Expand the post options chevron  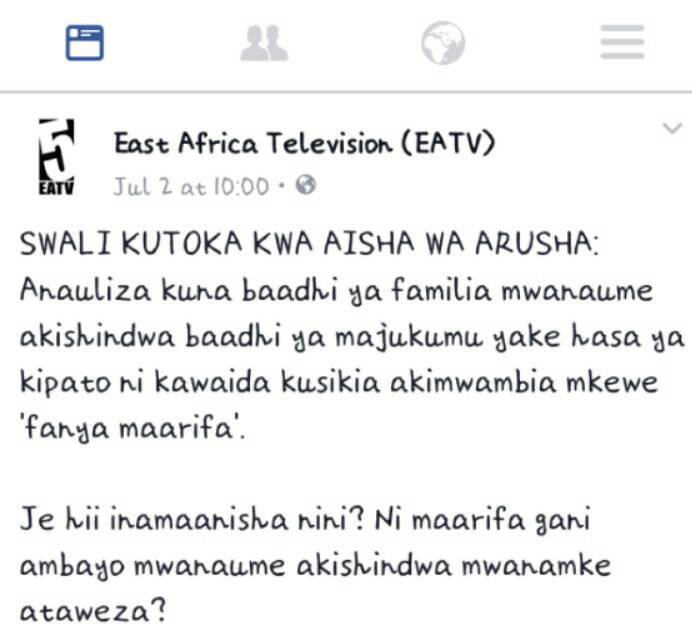(x=671, y=128)
